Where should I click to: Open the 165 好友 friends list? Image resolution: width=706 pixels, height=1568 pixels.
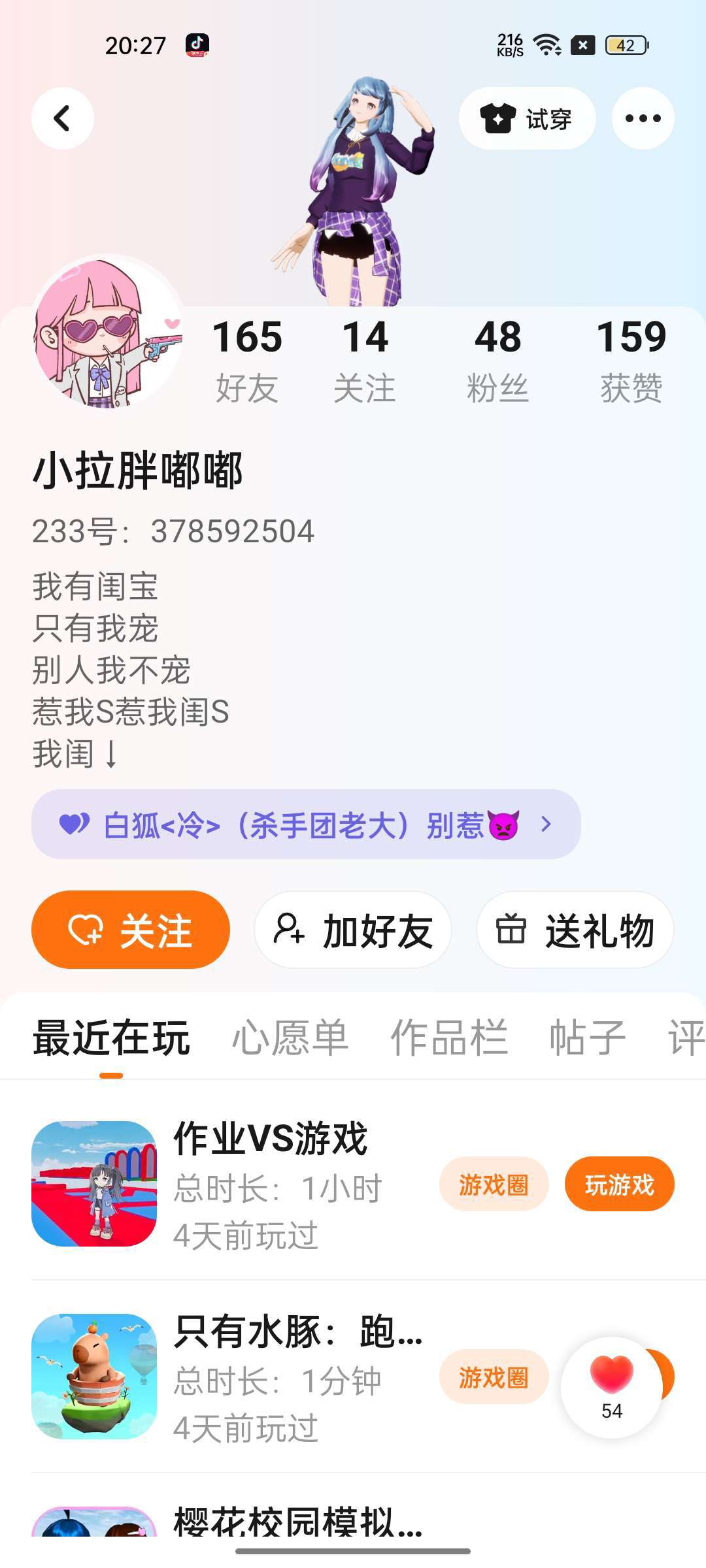(x=247, y=360)
